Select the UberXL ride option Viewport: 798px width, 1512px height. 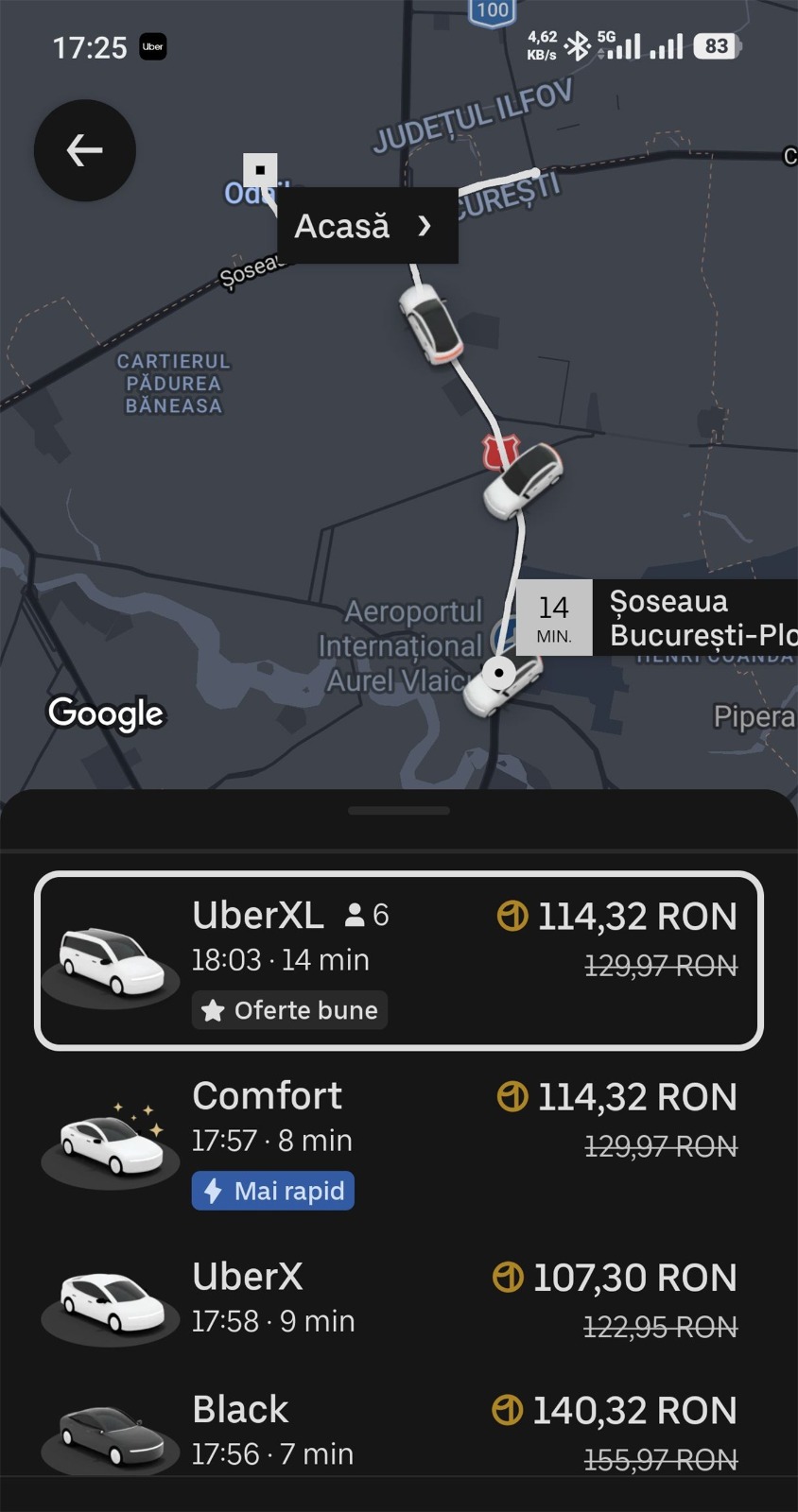point(398,960)
